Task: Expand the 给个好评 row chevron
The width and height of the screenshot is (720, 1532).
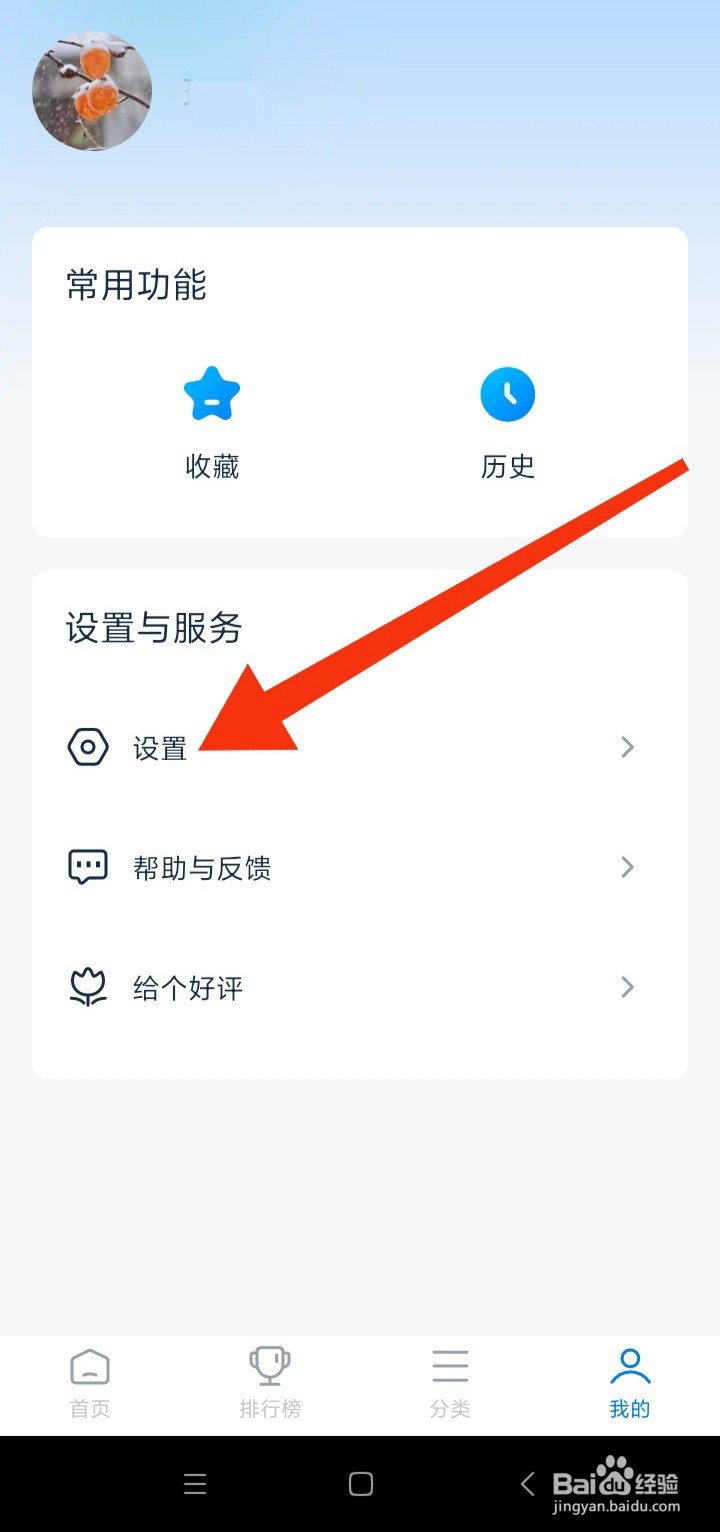Action: (628, 987)
